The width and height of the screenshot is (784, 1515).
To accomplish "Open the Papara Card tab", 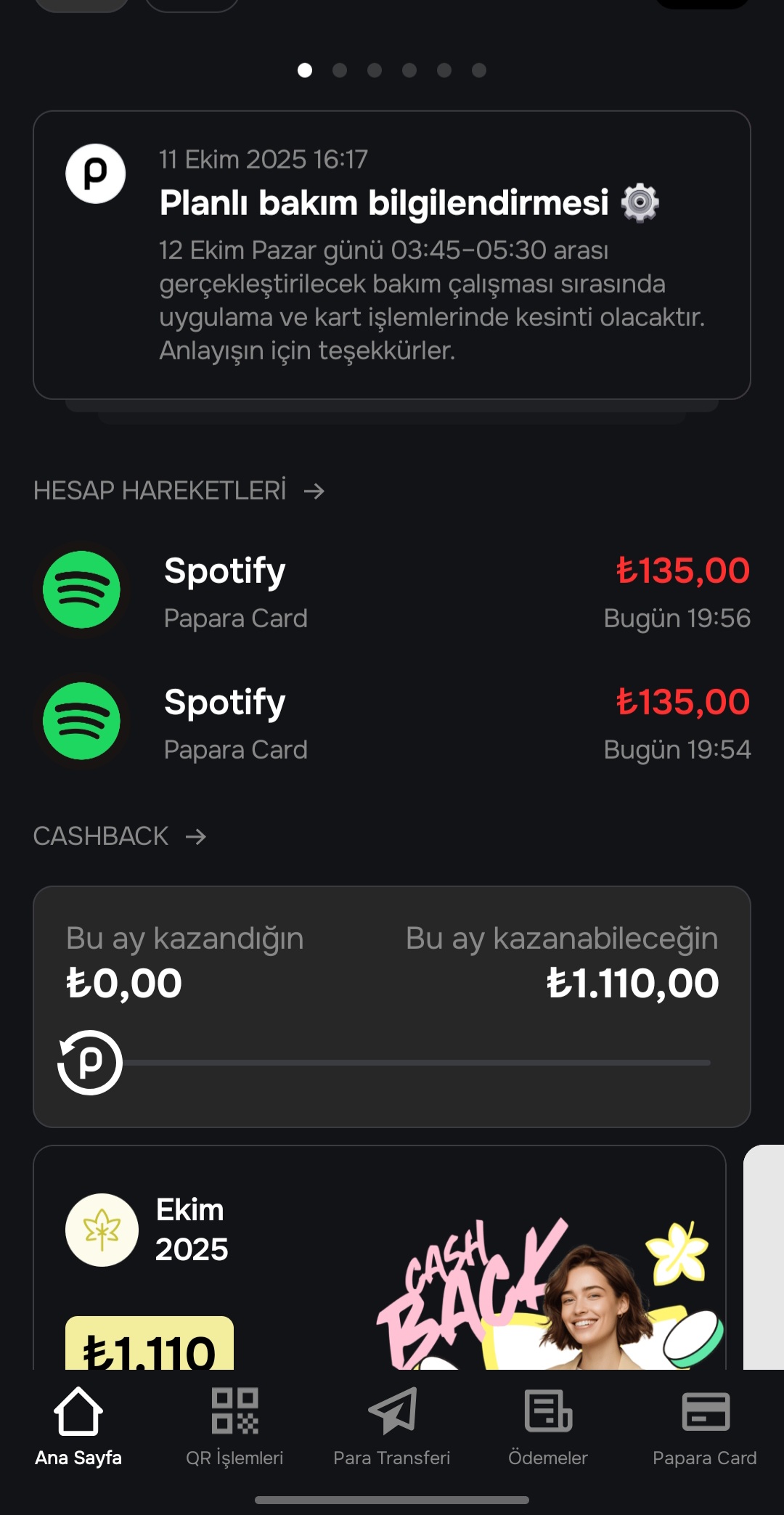I will point(704,1426).
